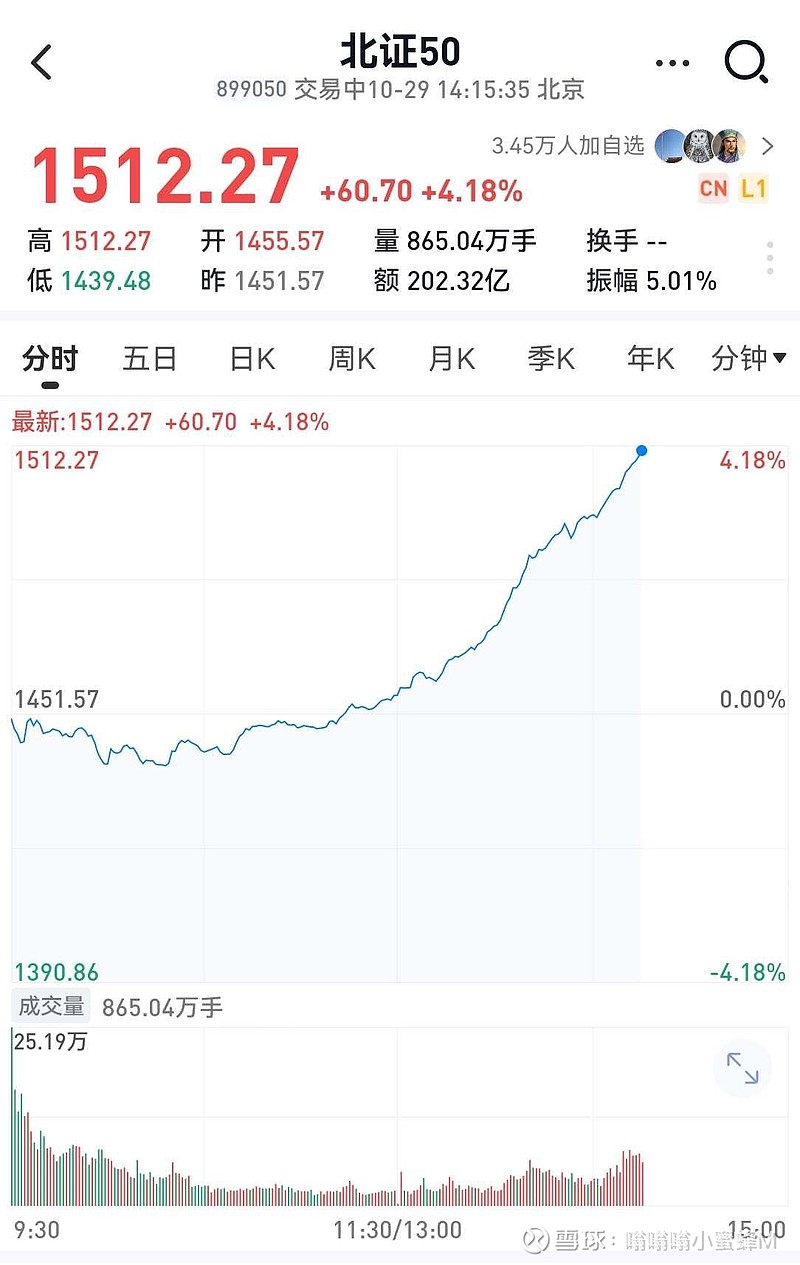The width and height of the screenshot is (800, 1265).
Task: Switch to the 年K yearly chart
Action: click(649, 357)
